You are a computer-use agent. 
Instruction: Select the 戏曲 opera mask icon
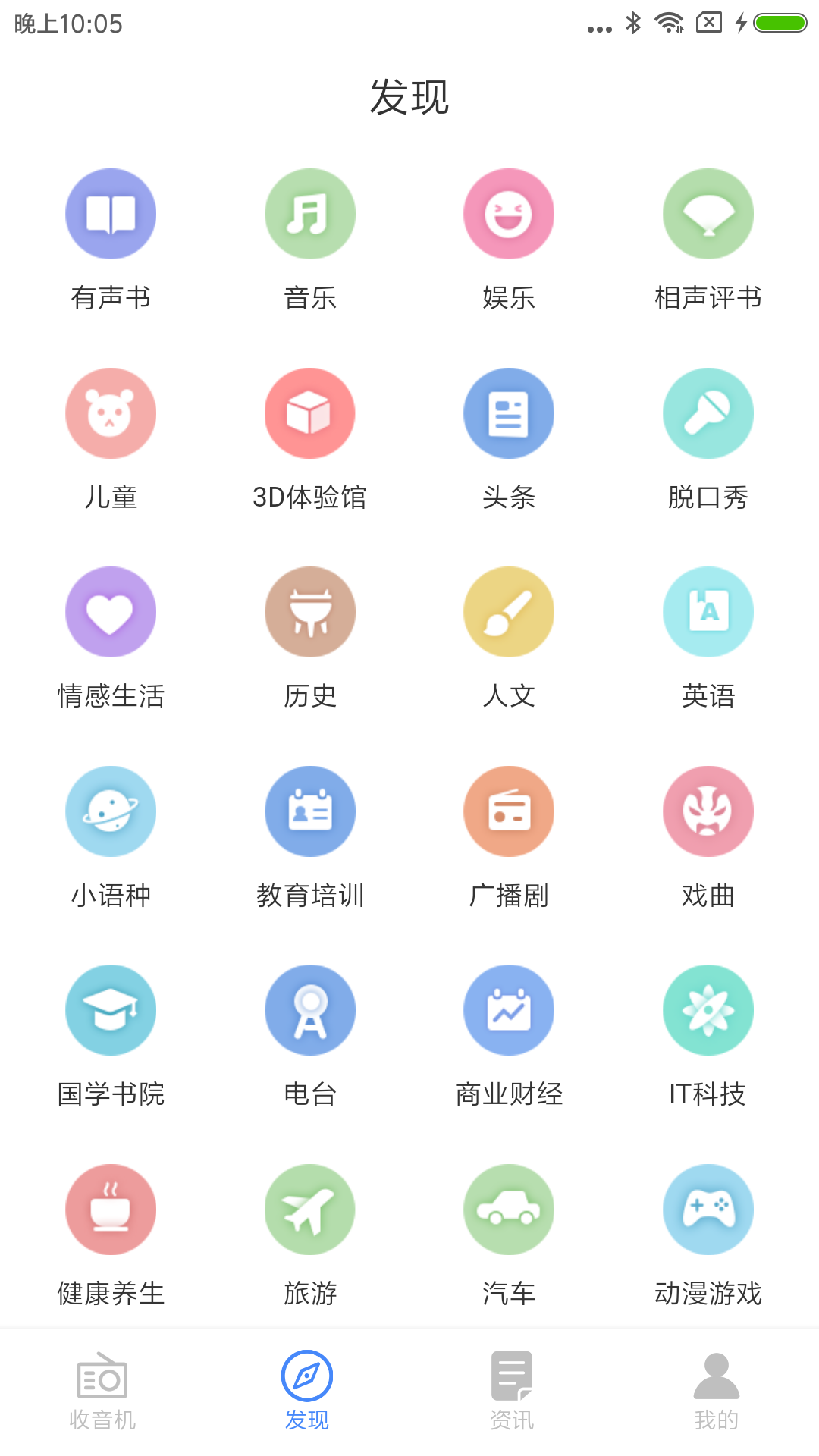click(x=708, y=811)
